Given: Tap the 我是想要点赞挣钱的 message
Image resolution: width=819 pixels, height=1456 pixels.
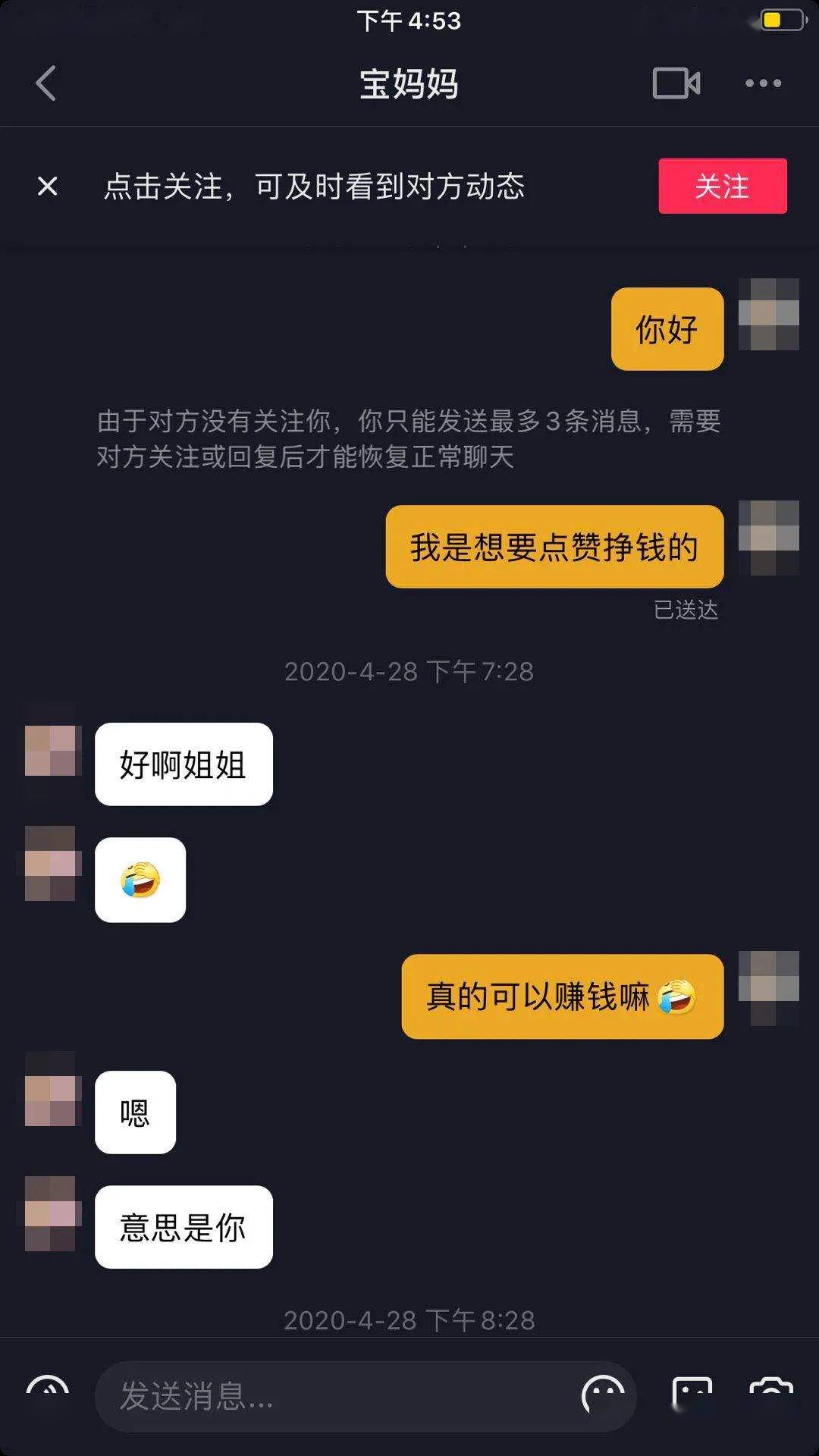Looking at the screenshot, I should pos(554,548).
